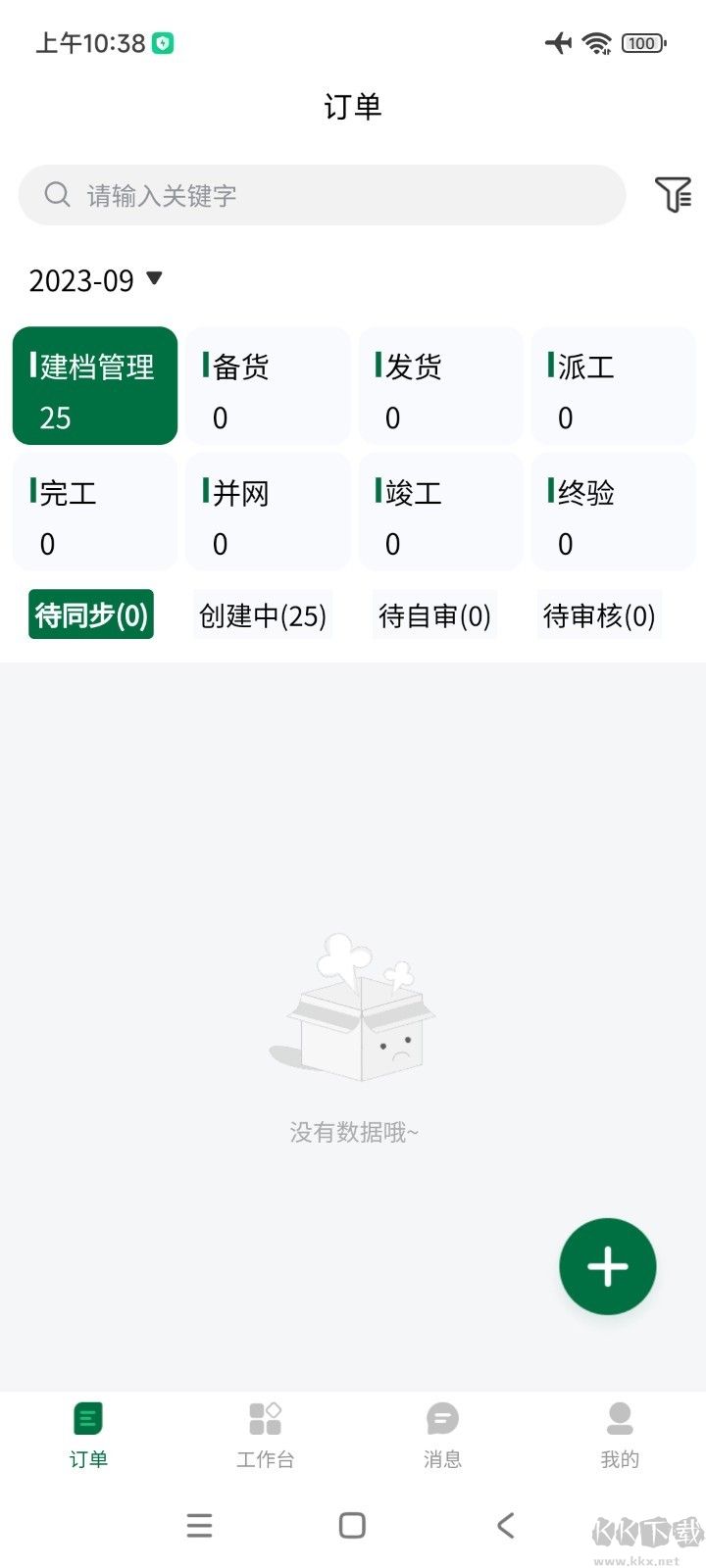Switch to the 待审核(0) tab
This screenshot has width=706, height=1568.
click(x=600, y=615)
